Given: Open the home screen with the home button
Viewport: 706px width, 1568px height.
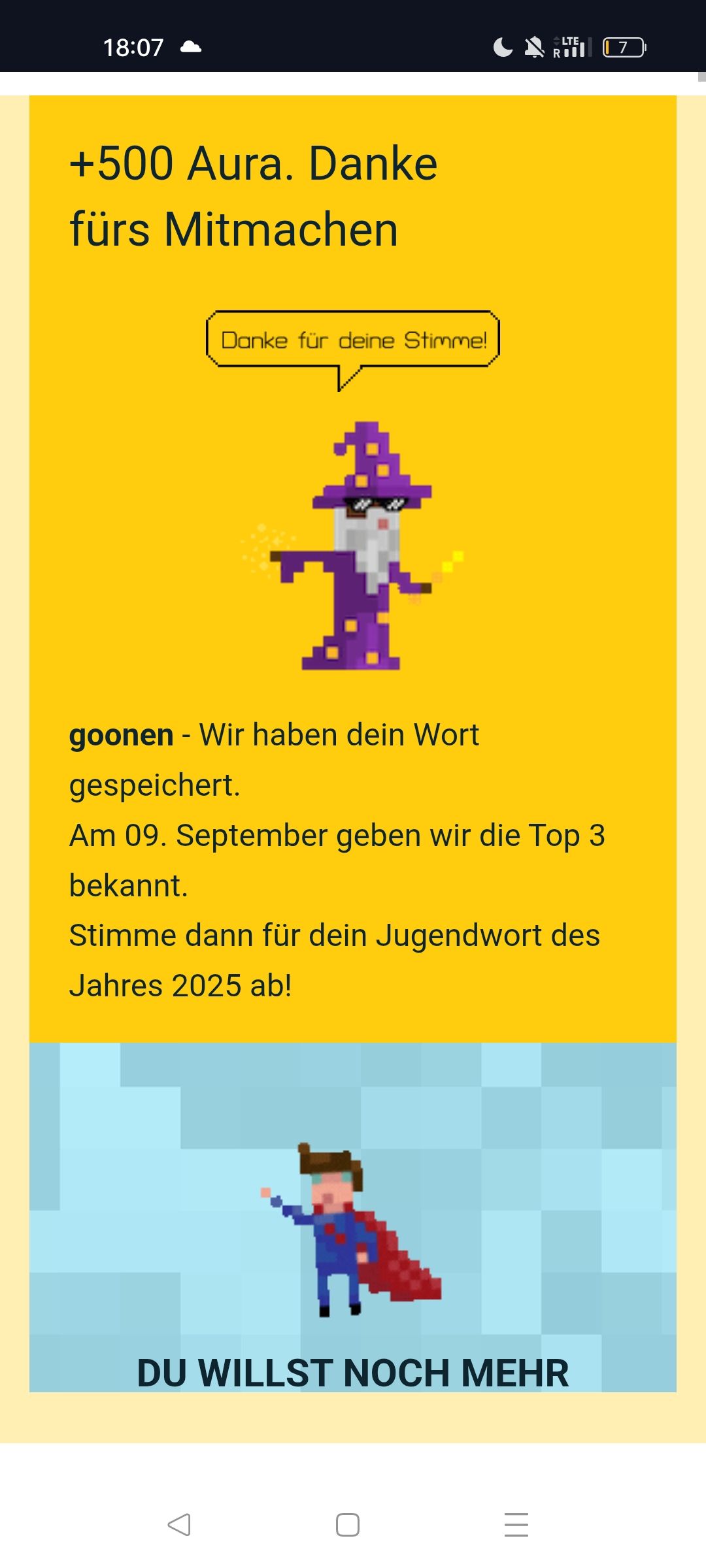Looking at the screenshot, I should [348, 1525].
